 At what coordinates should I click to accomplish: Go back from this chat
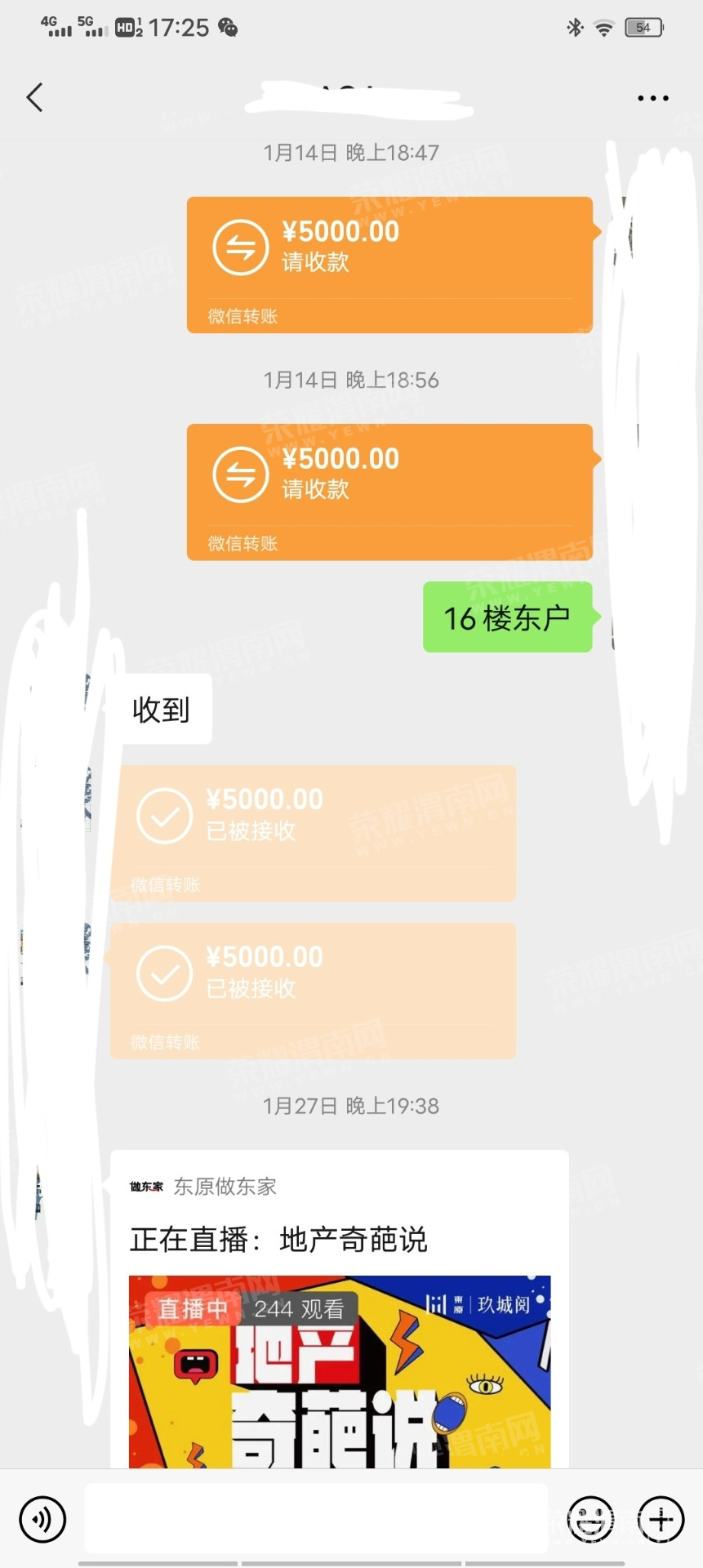34,97
